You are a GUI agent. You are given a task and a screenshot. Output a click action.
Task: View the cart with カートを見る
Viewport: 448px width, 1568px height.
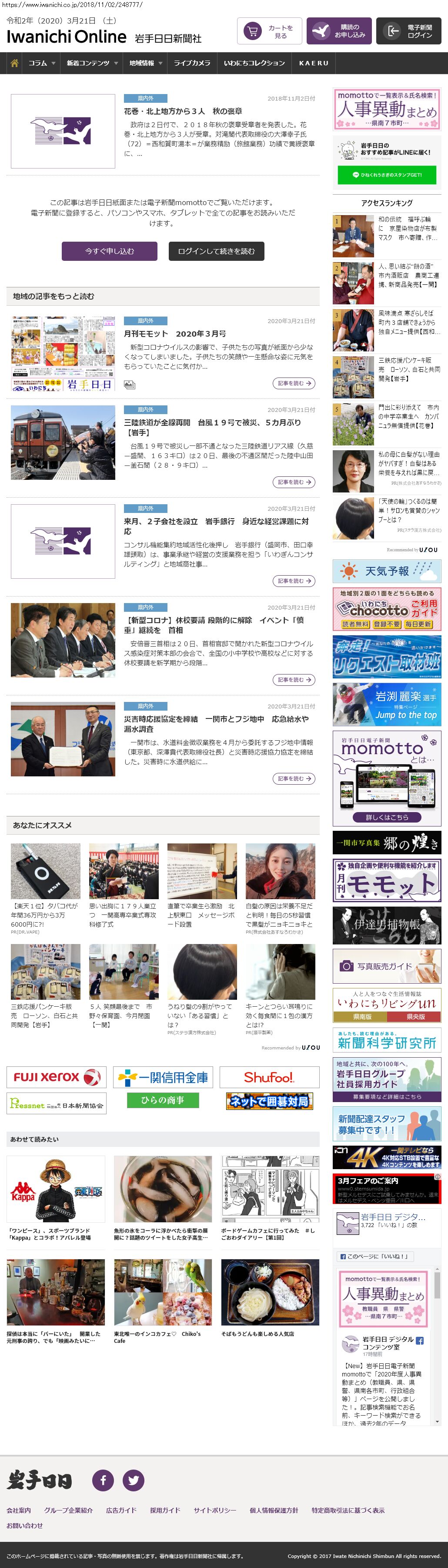(269, 32)
